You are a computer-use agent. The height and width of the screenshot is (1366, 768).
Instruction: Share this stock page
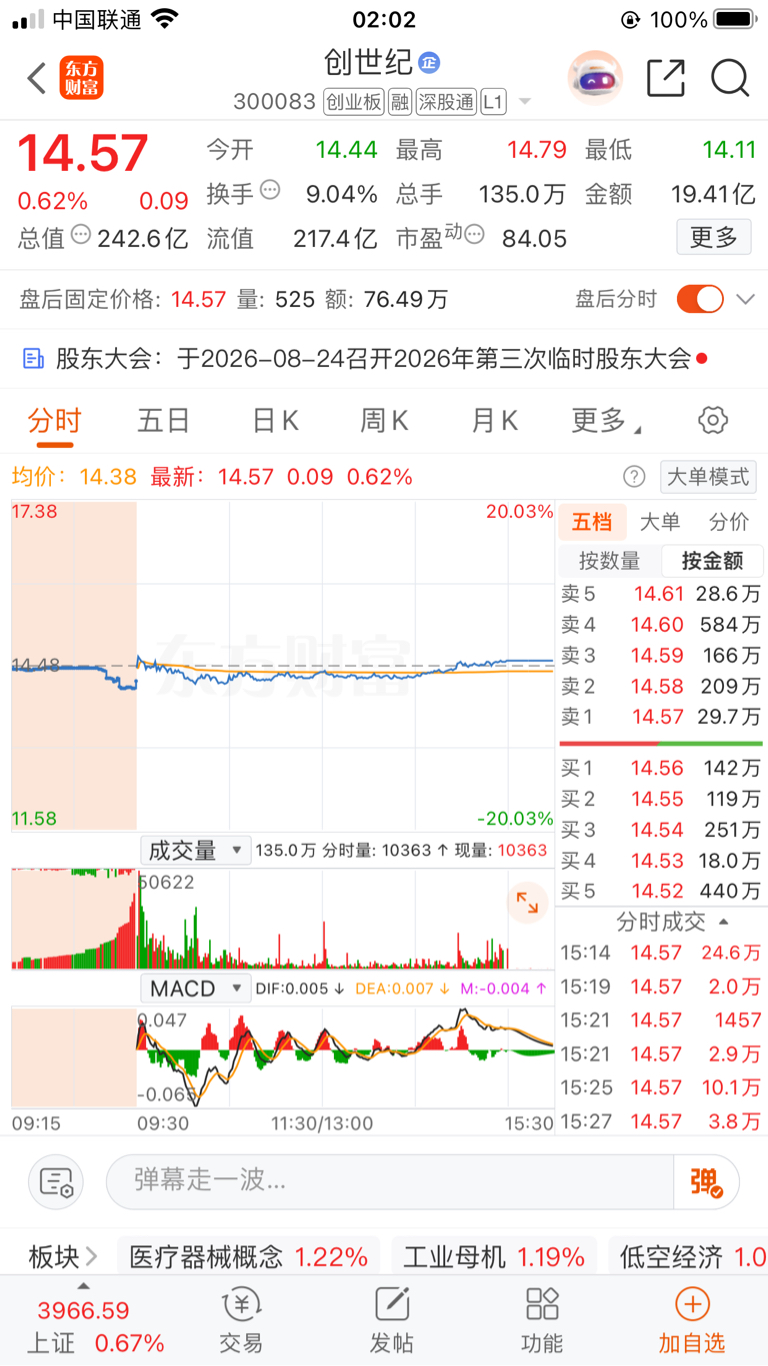coord(666,78)
